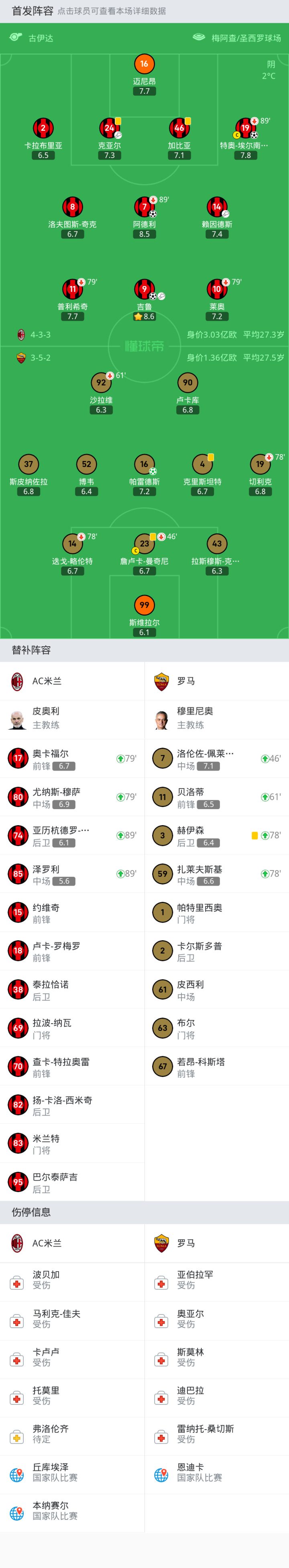
Task: Open substitute 泽罗利's match data
Action: pyautogui.click(x=72, y=874)
